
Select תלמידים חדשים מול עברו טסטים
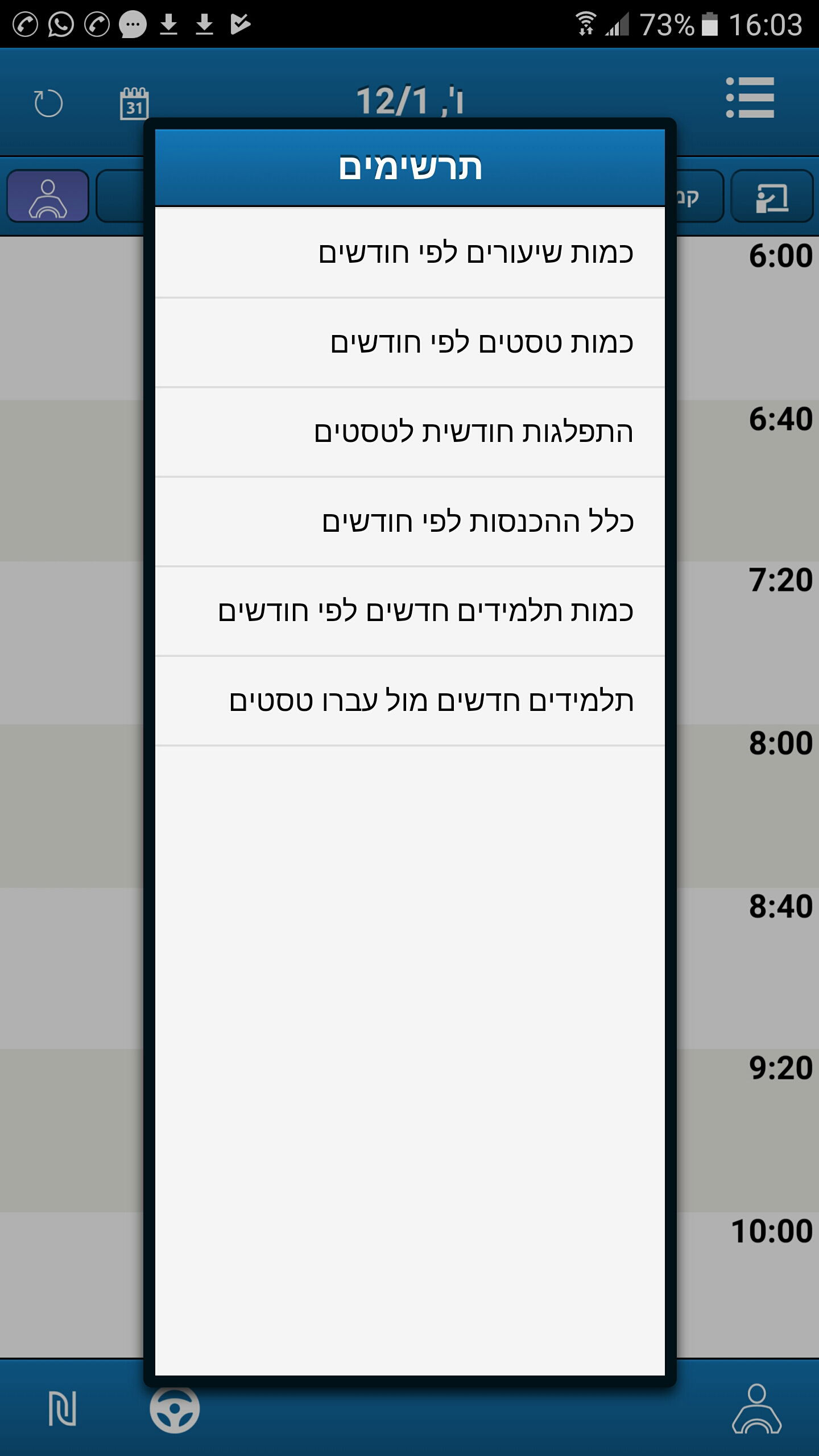click(x=409, y=701)
